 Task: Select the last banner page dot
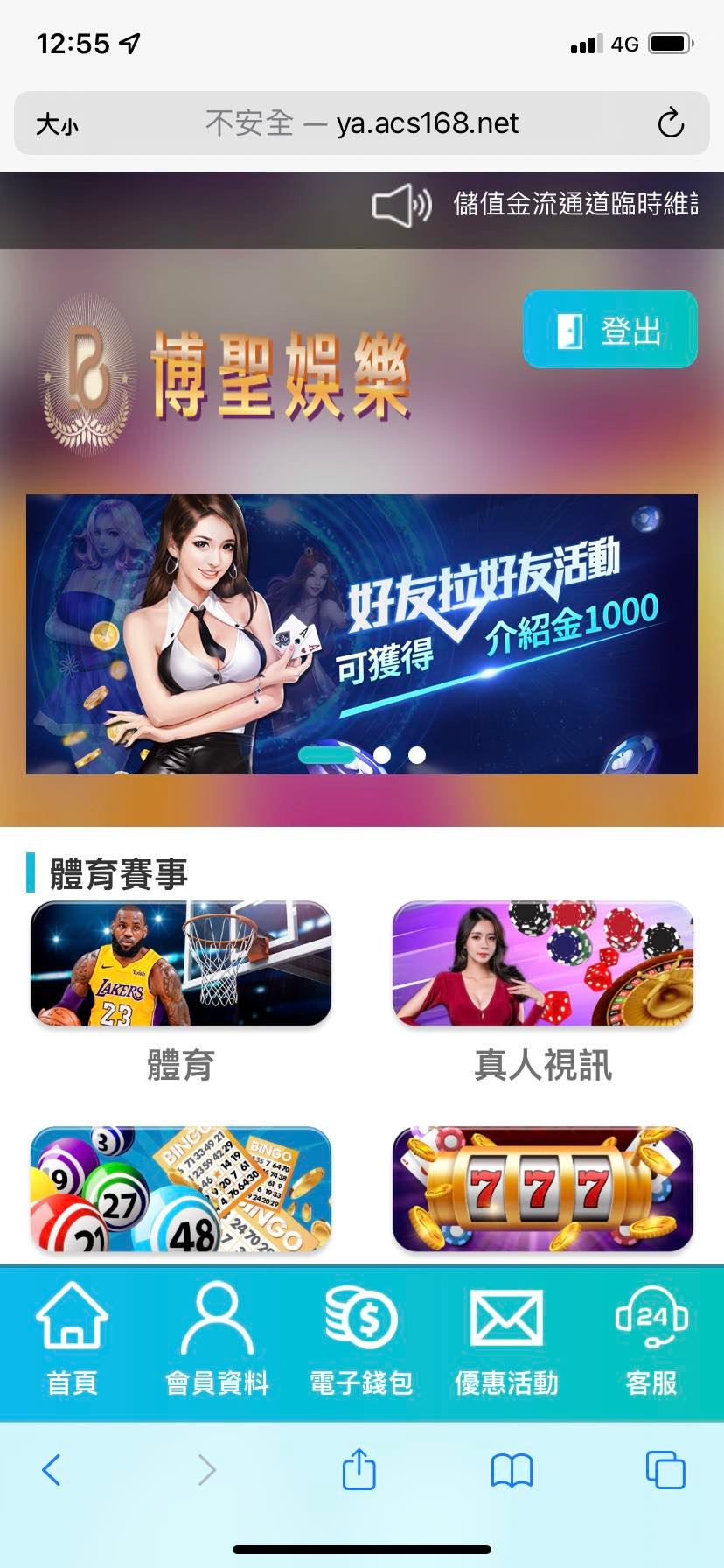pos(417,754)
